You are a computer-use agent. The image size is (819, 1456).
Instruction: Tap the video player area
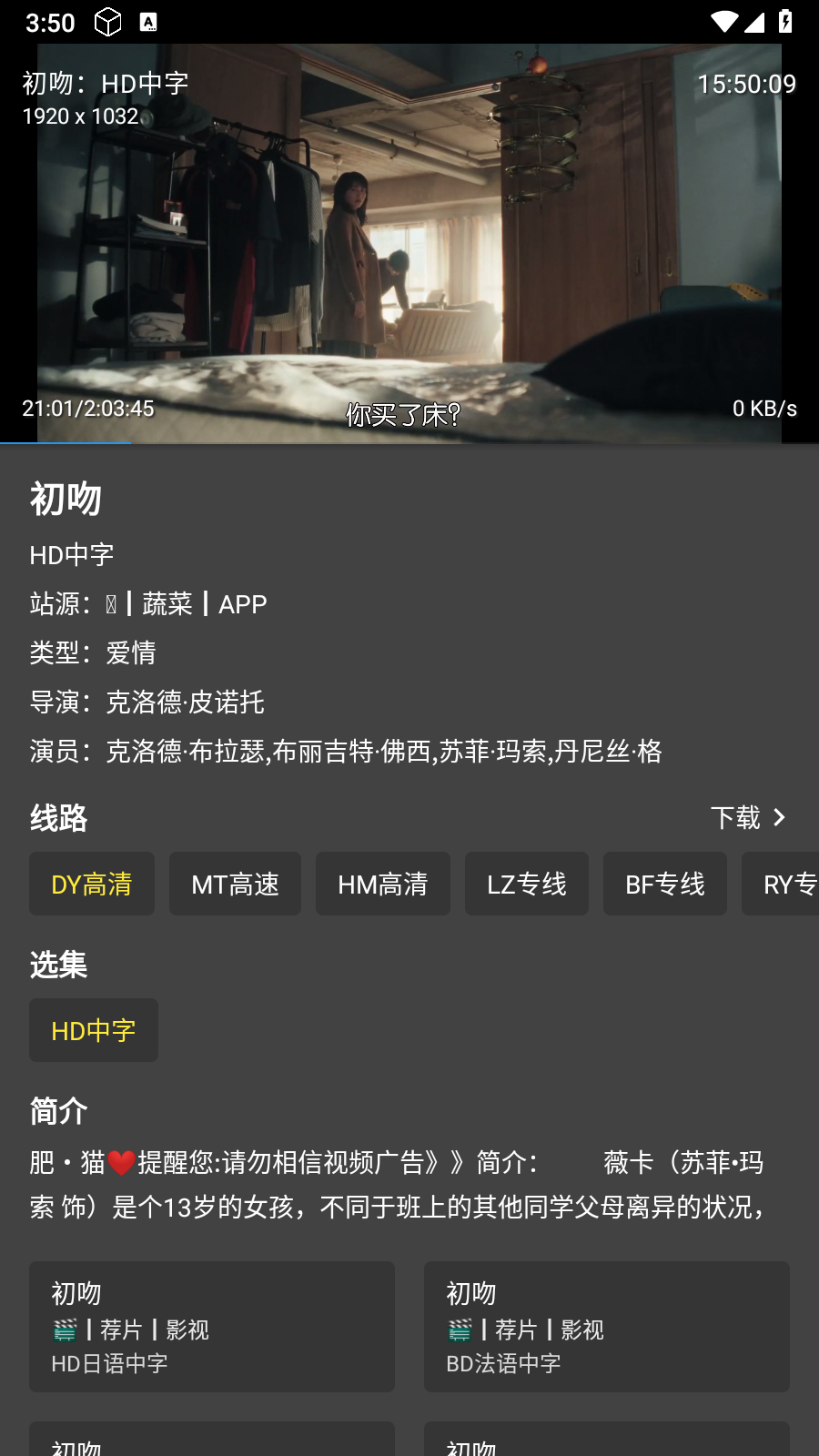[x=409, y=244]
